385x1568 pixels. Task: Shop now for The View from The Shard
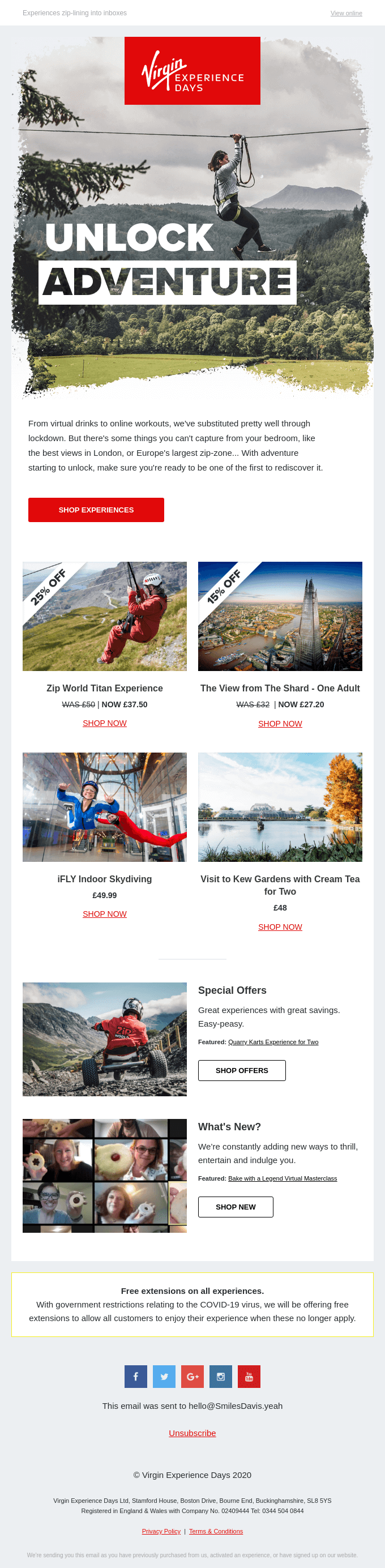click(x=280, y=724)
